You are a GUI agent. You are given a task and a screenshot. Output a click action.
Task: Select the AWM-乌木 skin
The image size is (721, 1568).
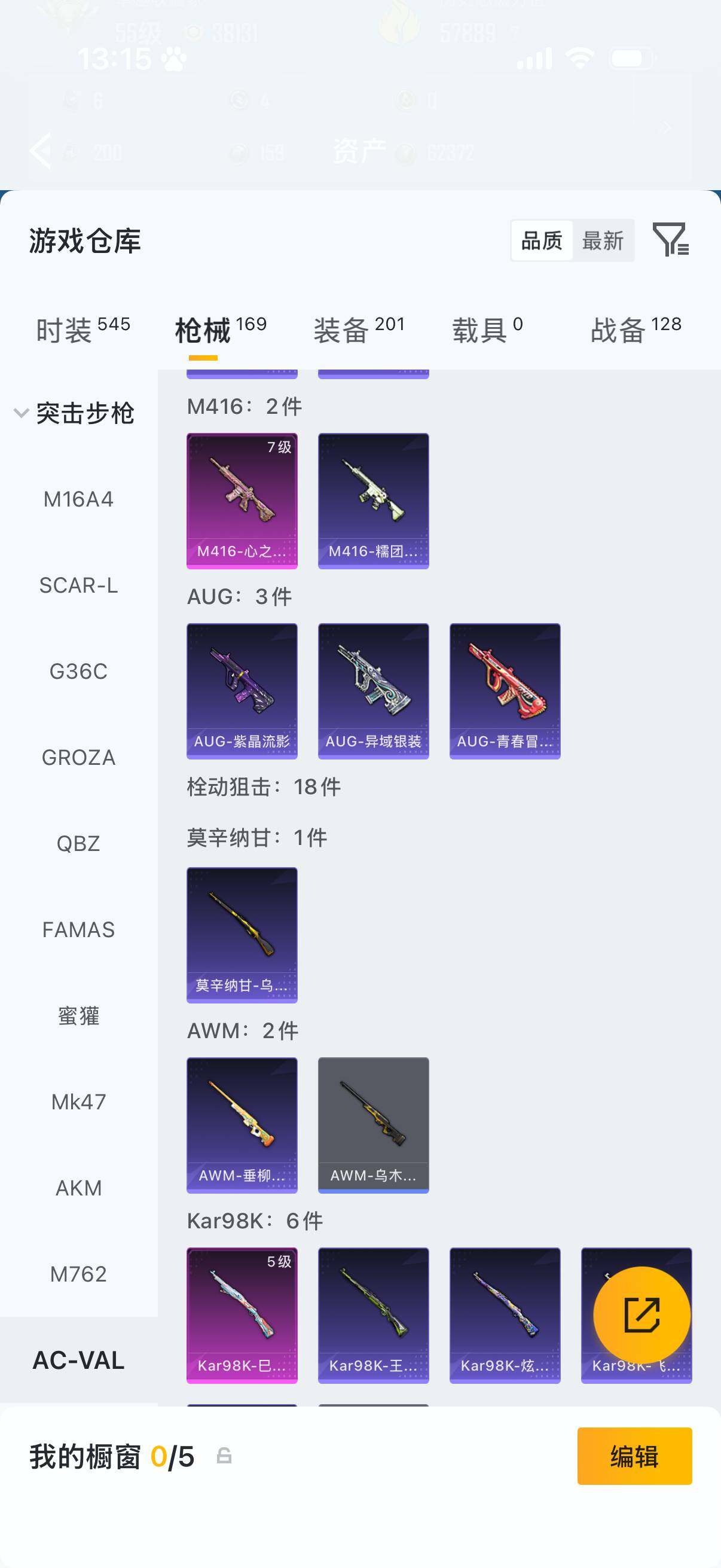(x=373, y=1124)
